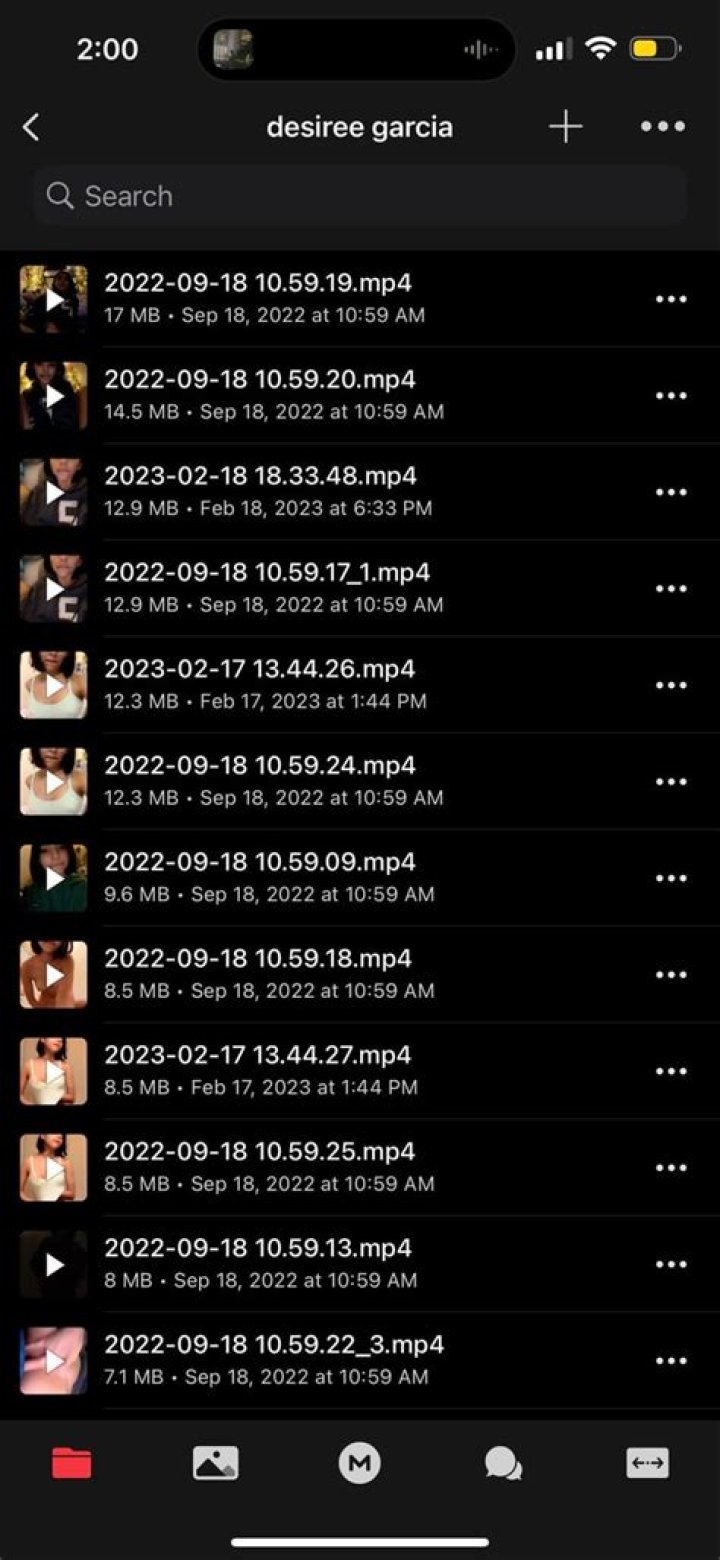Switch to the chat tab
Screen dimensions: 720x1560
(x=503, y=1464)
